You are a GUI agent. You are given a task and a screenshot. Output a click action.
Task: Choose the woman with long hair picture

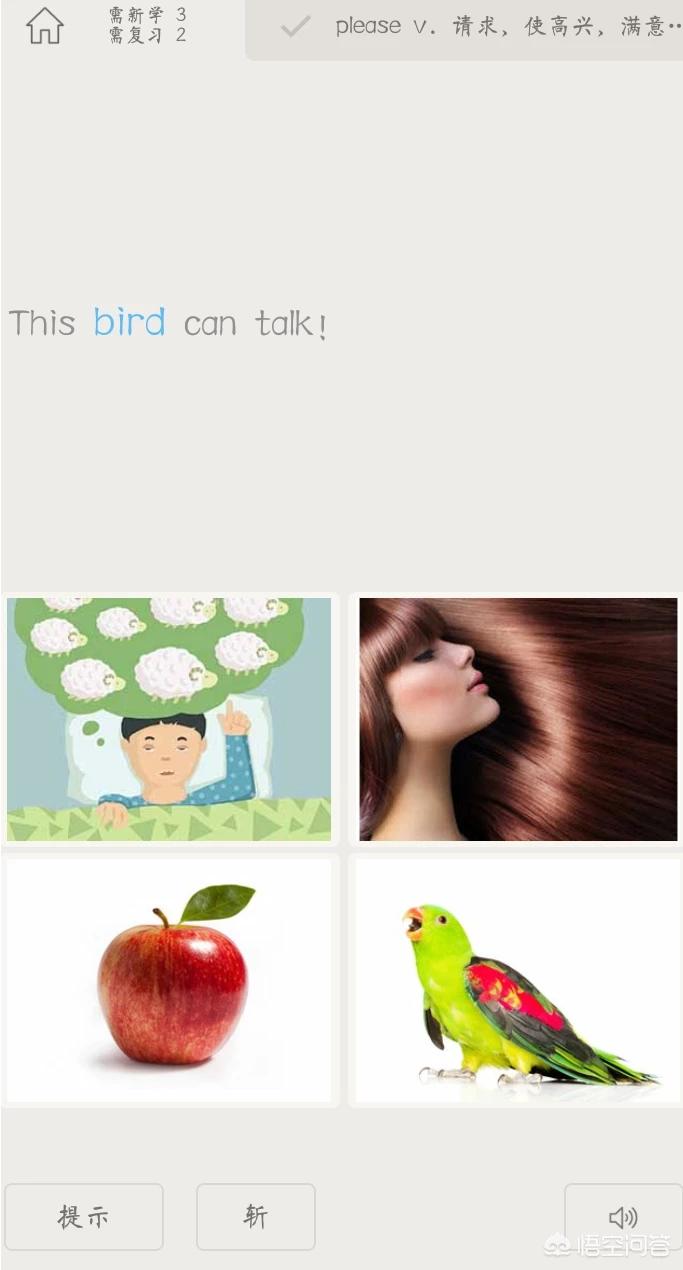pyautogui.click(x=517, y=719)
